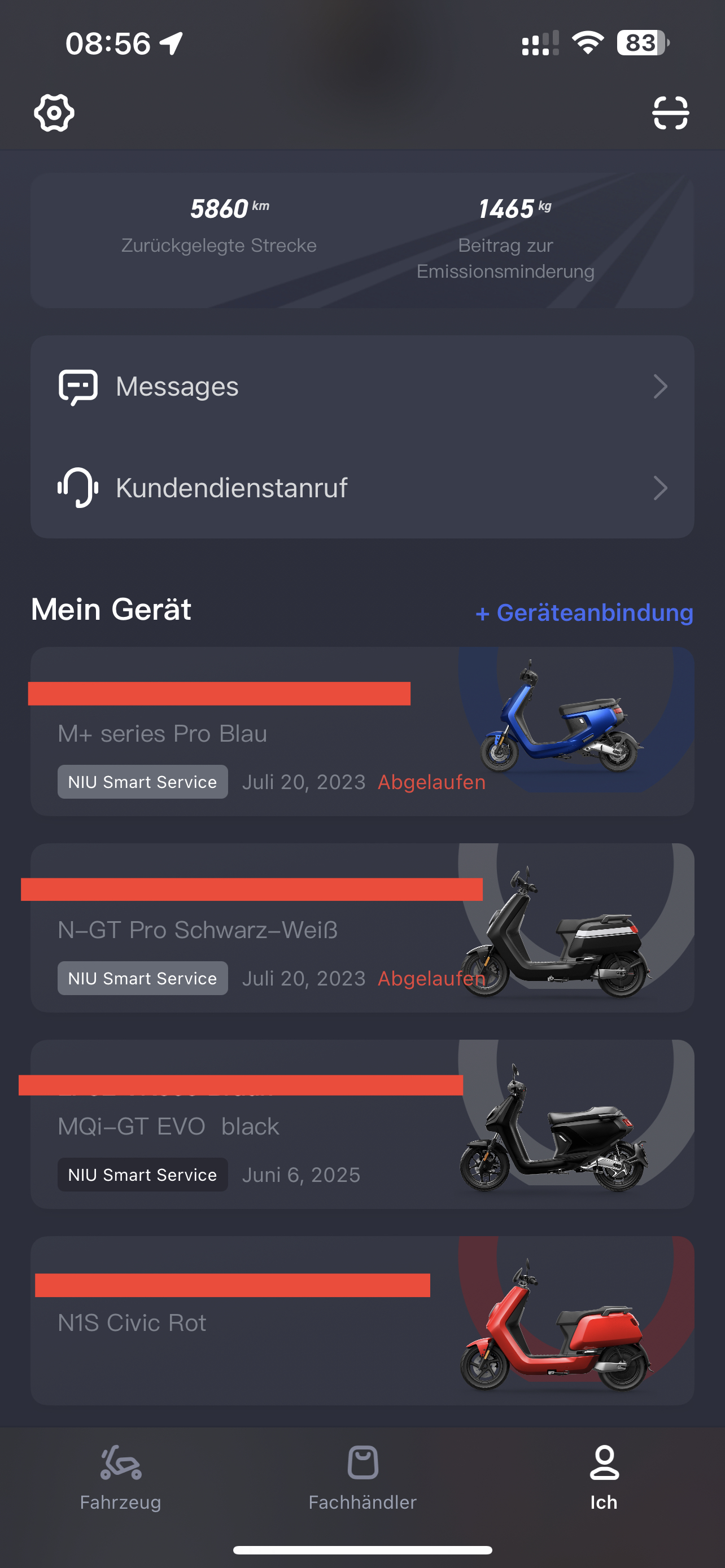
Task: Open the M+ series Pro Blau card
Action: coord(362,732)
